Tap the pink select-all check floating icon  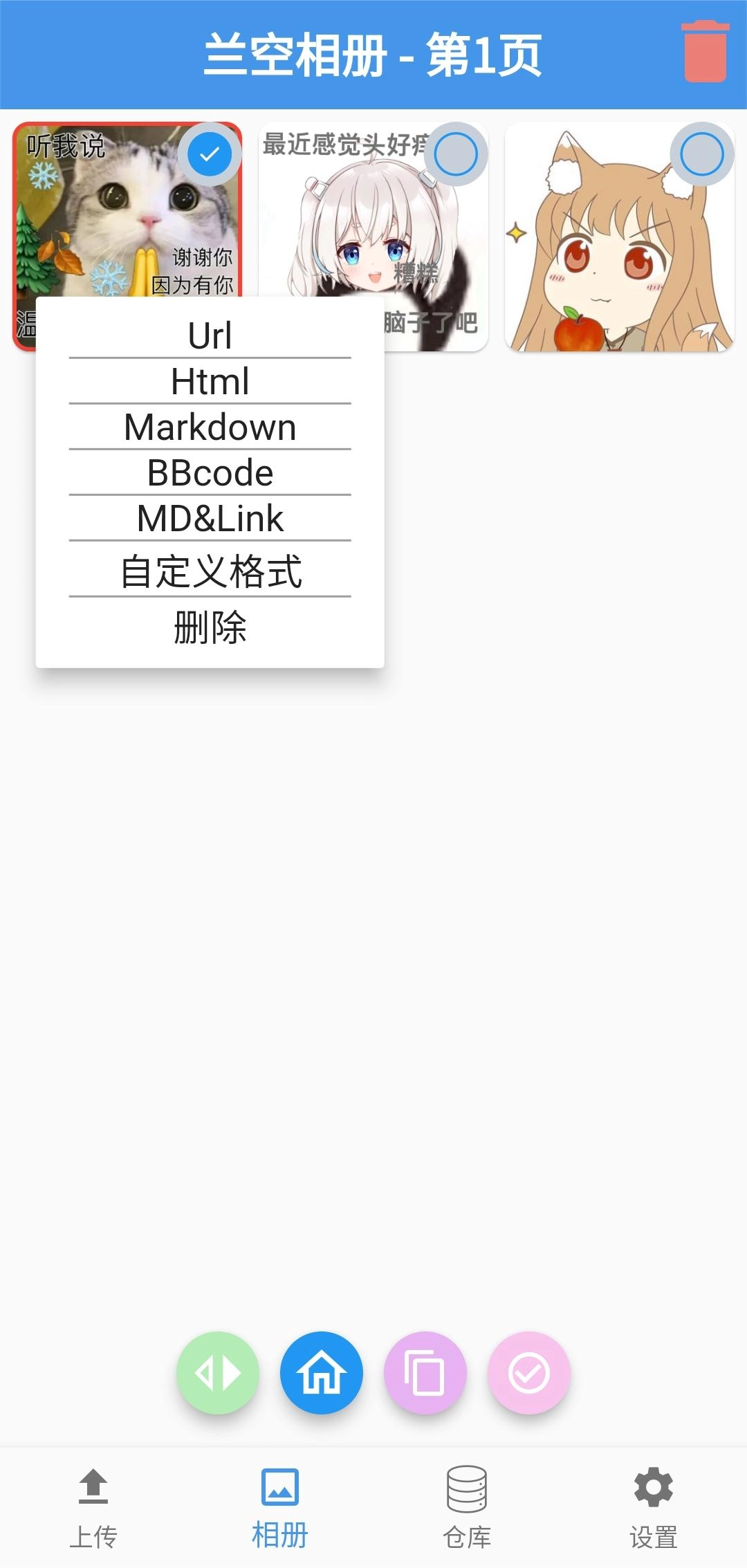(x=528, y=1374)
